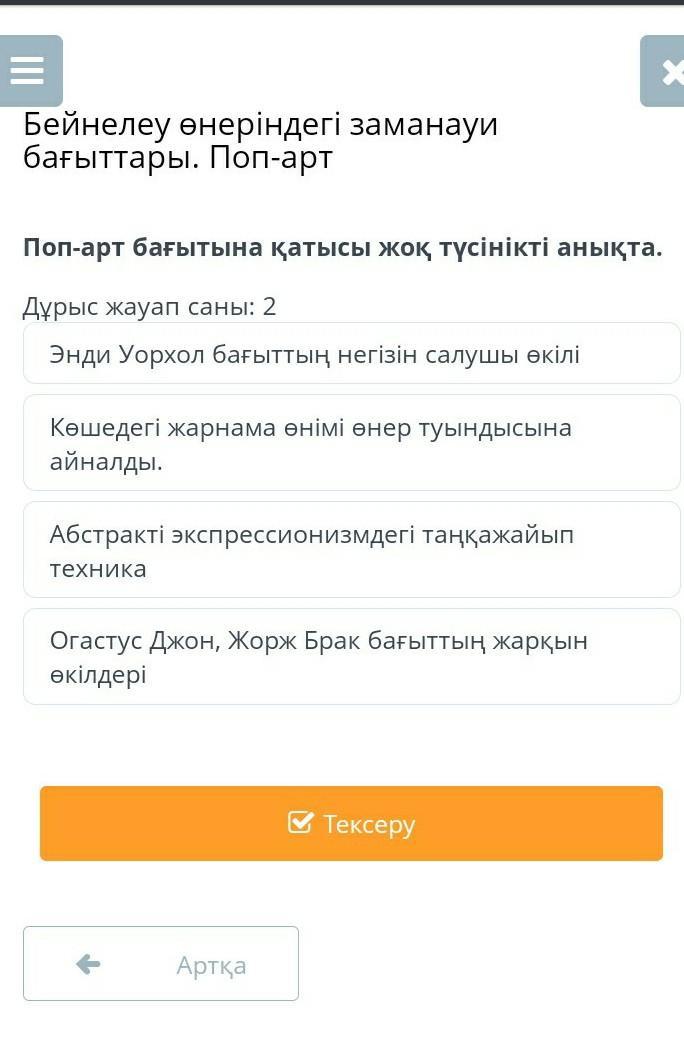This screenshot has height=1060, width=684.
Task: Tap the orange Тексеру button
Action: tap(351, 823)
